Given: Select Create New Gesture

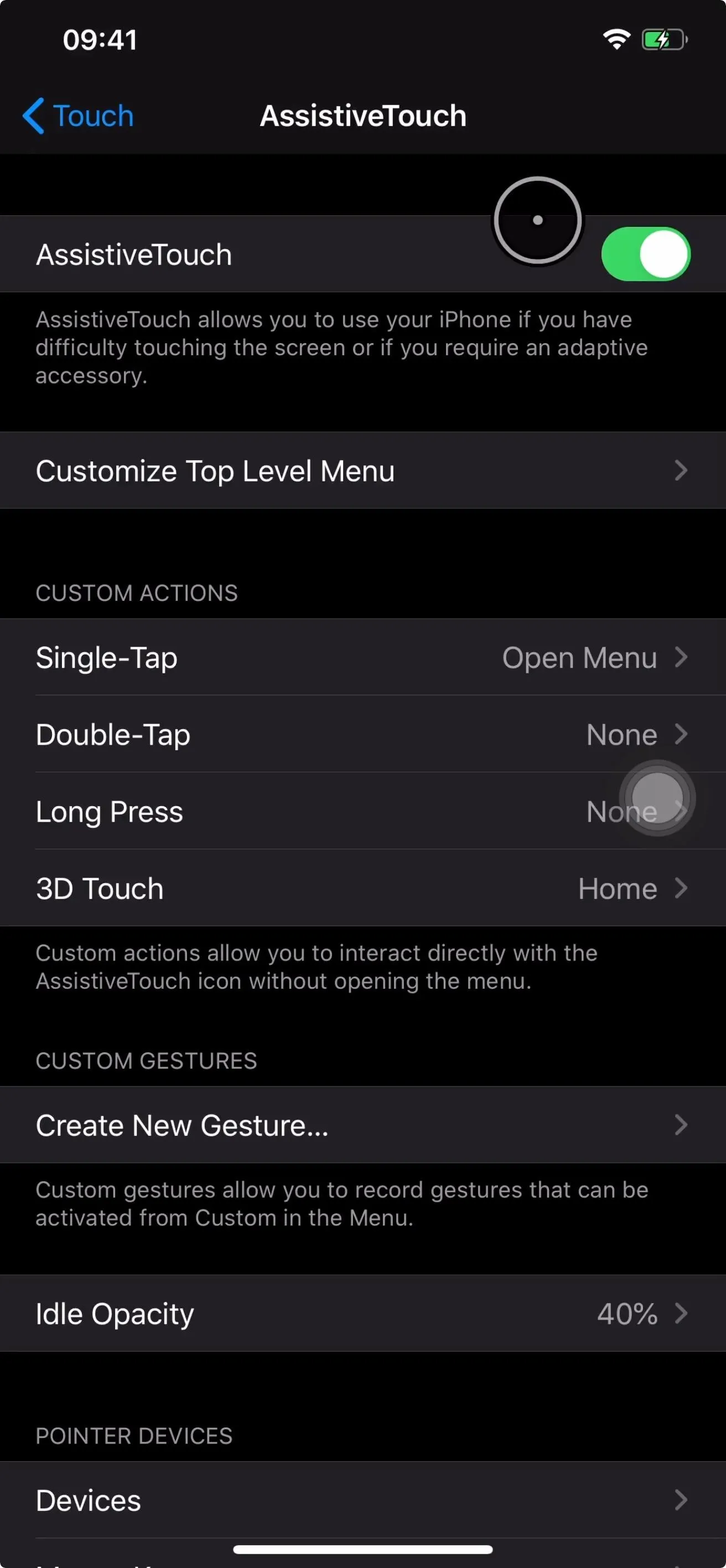Looking at the screenshot, I should (362, 1125).
